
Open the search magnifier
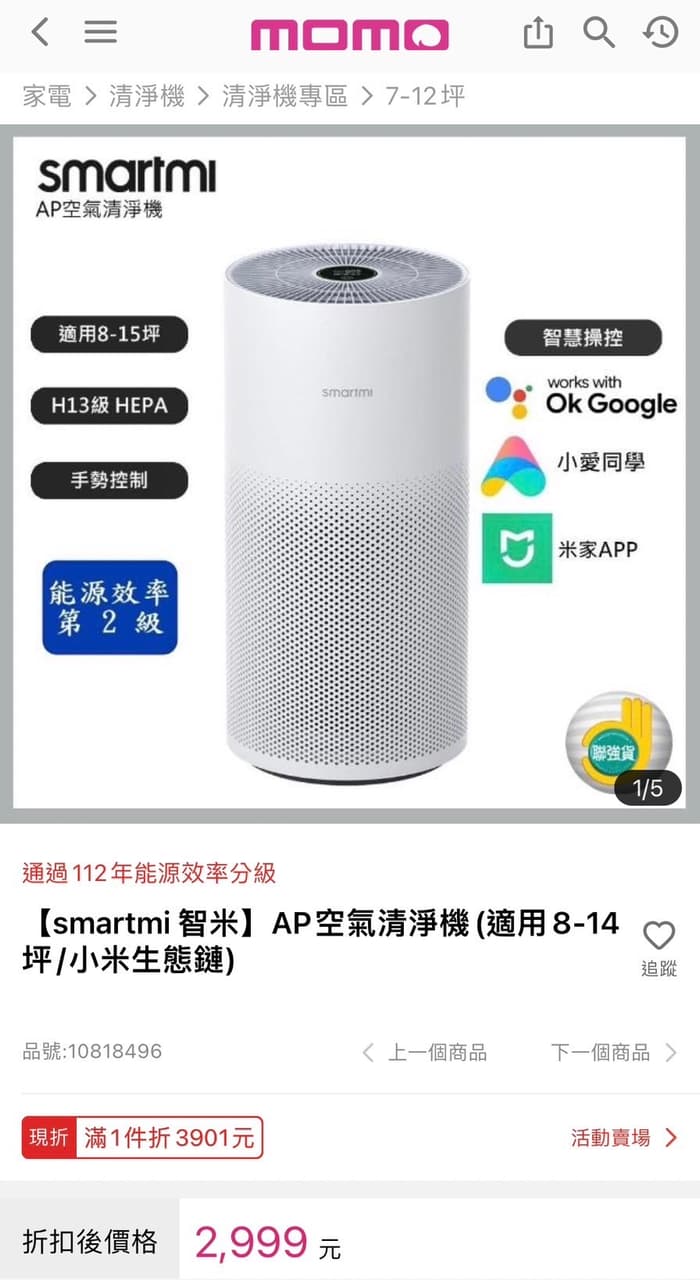click(599, 32)
